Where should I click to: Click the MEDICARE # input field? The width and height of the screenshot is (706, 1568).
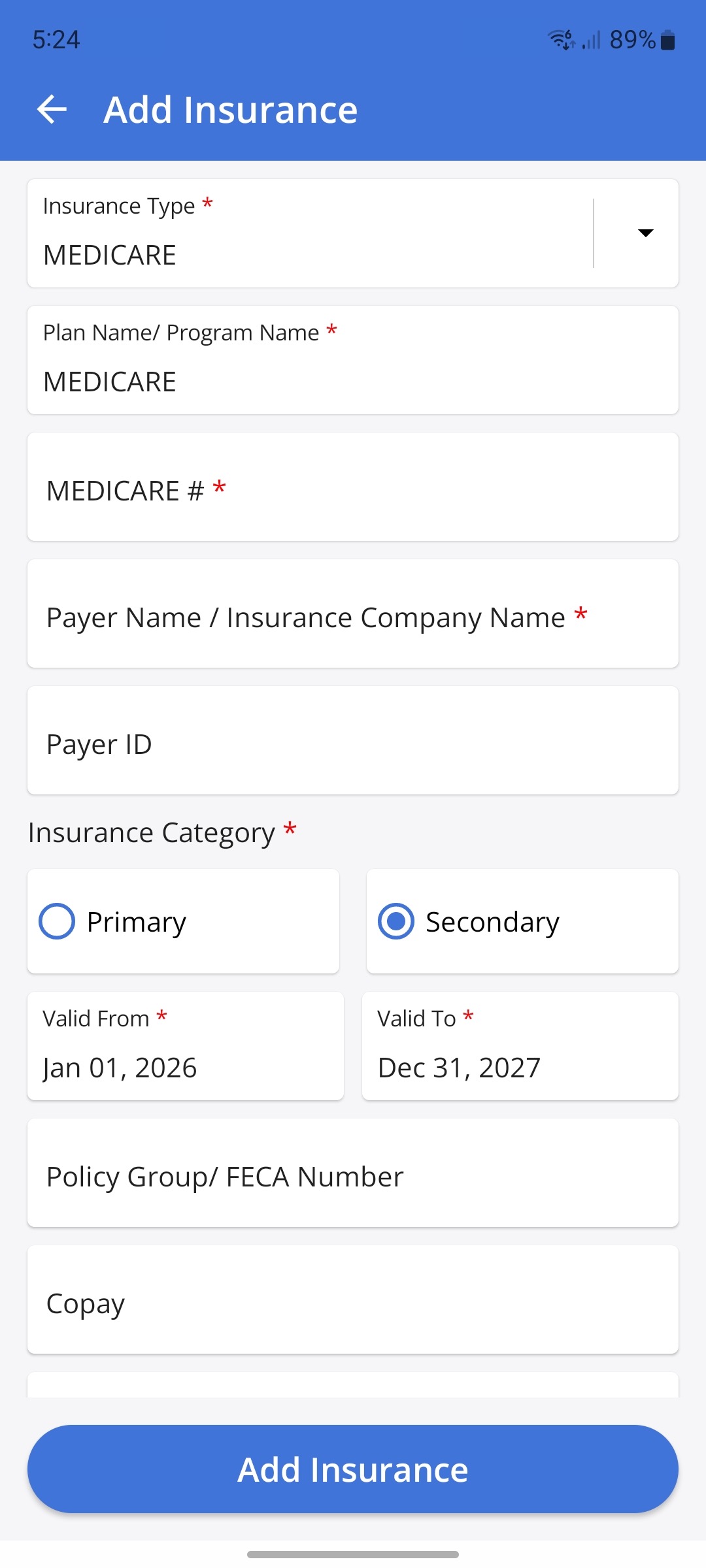(353, 489)
